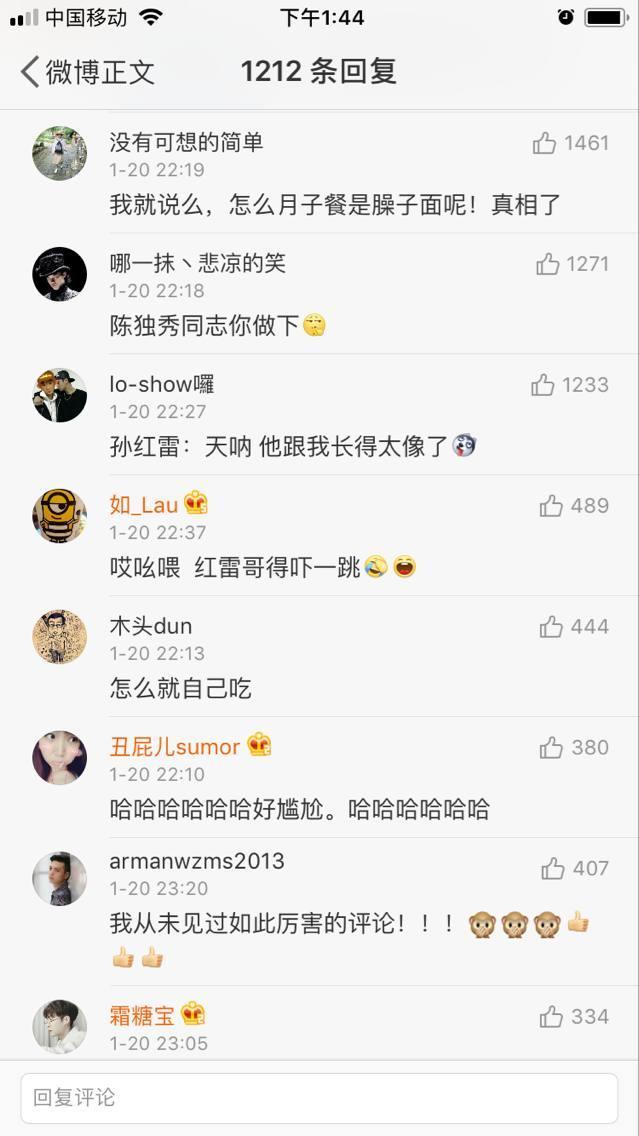Open 没有可想的简单's profile avatar

(x=59, y=153)
